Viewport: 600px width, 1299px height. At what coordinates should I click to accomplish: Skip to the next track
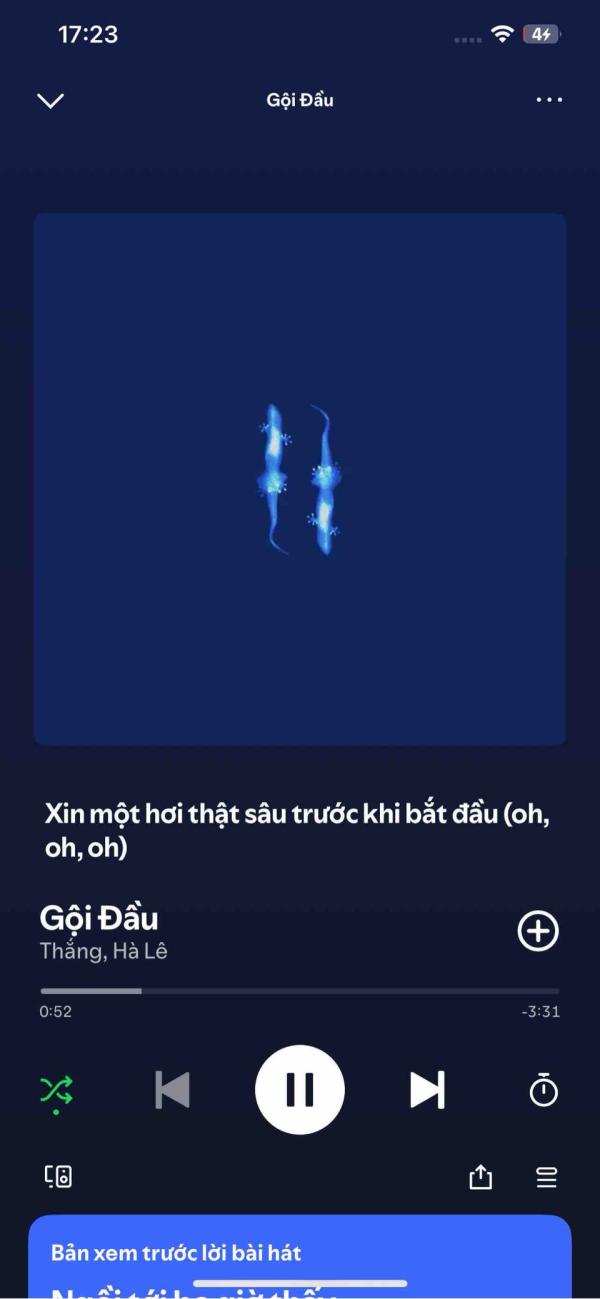pyautogui.click(x=427, y=1090)
